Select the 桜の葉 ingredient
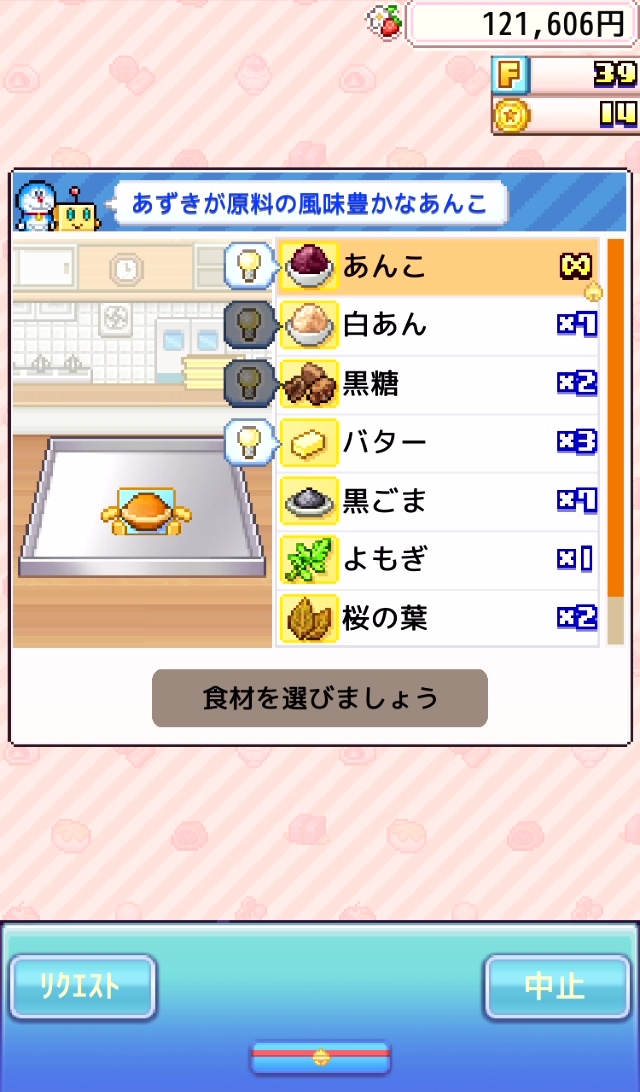The width and height of the screenshot is (640, 1092). [437, 618]
